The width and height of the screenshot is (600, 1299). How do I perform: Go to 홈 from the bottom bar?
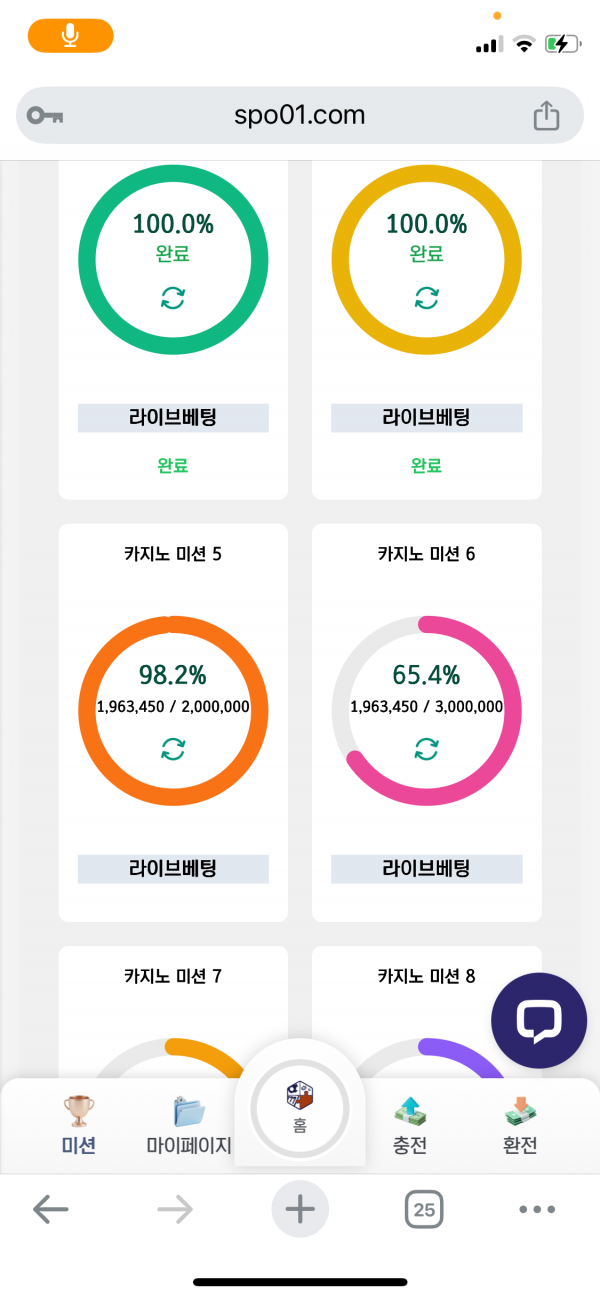(300, 1107)
